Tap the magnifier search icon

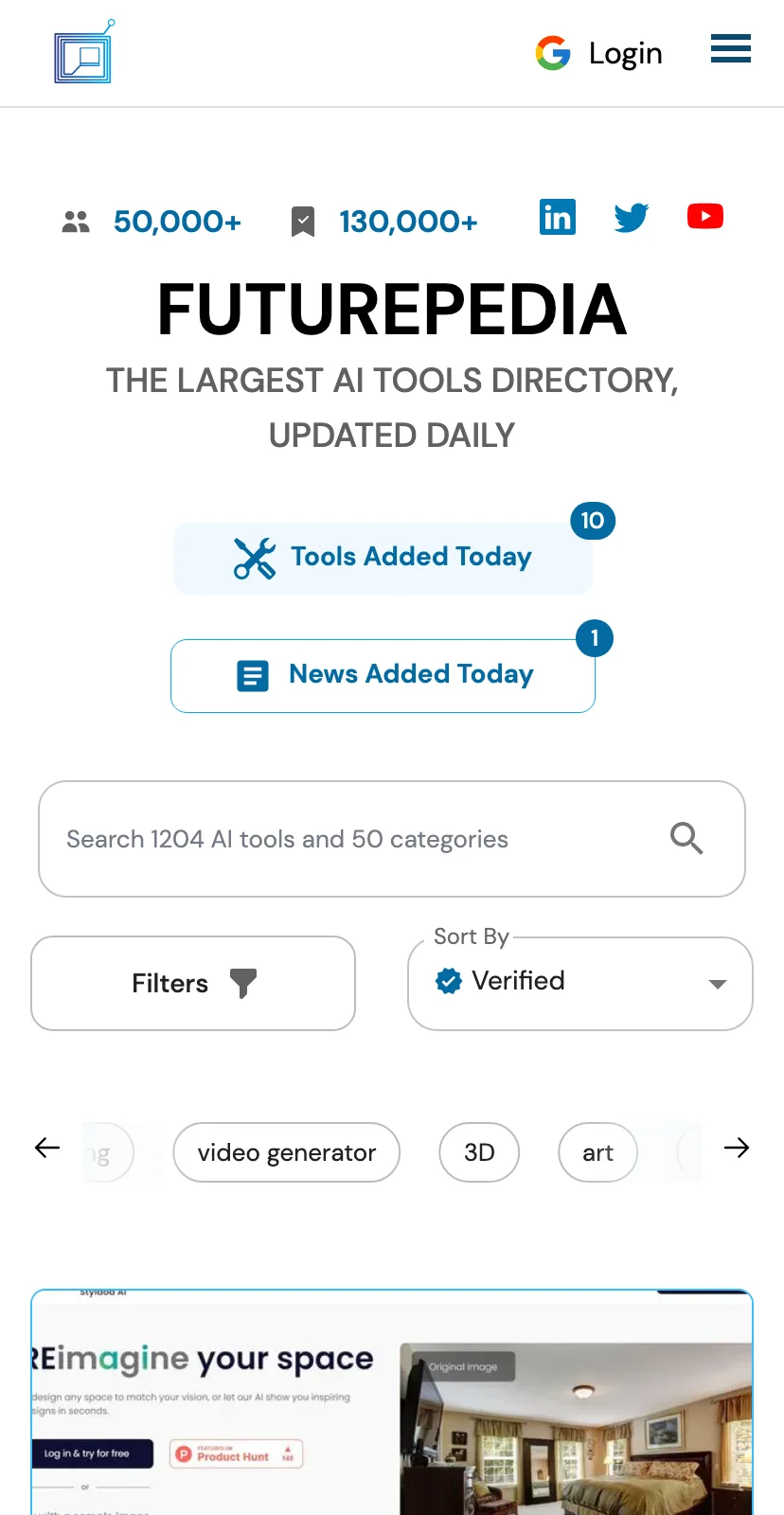coord(686,838)
